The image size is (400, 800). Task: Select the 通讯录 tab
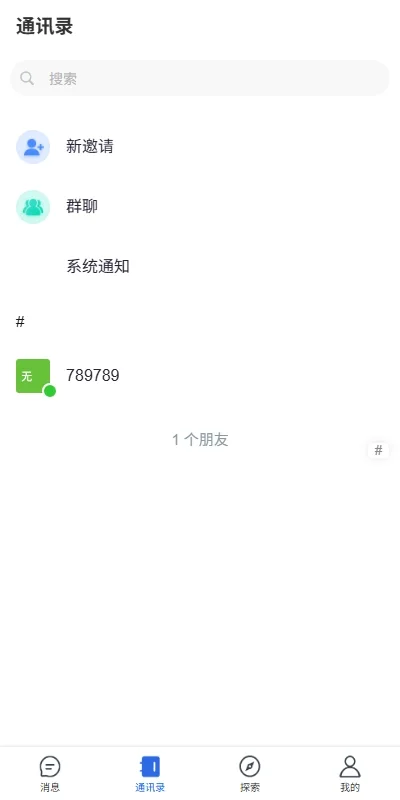(x=150, y=774)
